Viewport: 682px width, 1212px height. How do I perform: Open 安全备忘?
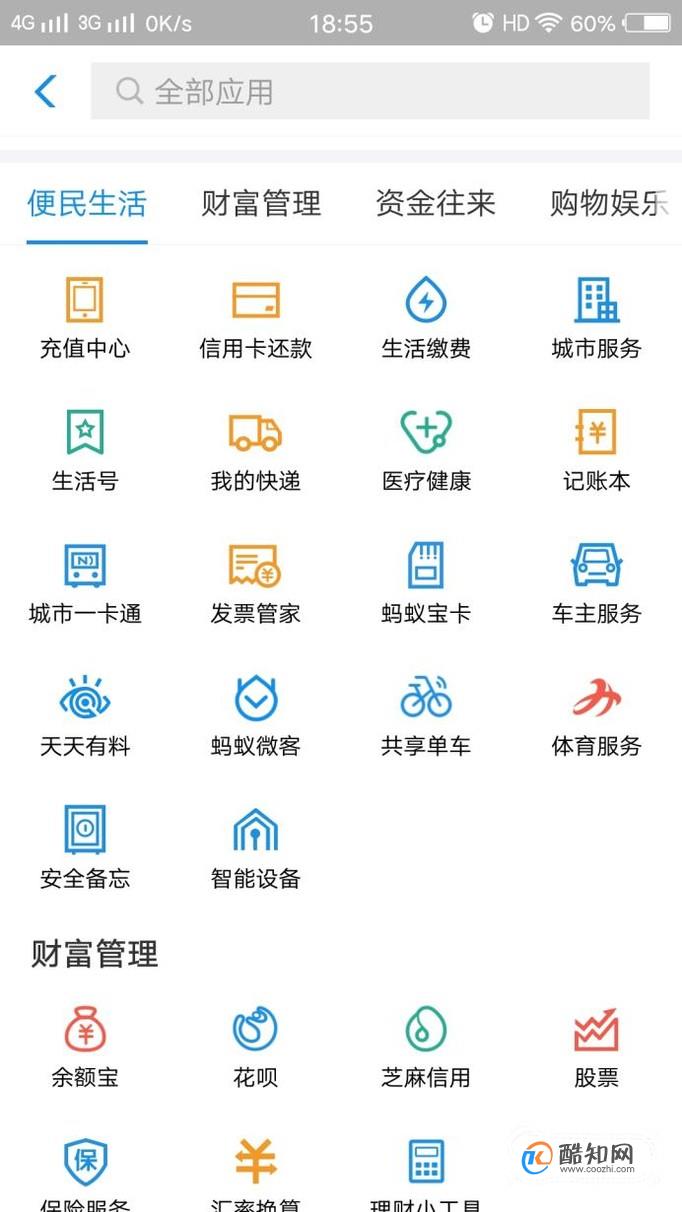(x=85, y=848)
